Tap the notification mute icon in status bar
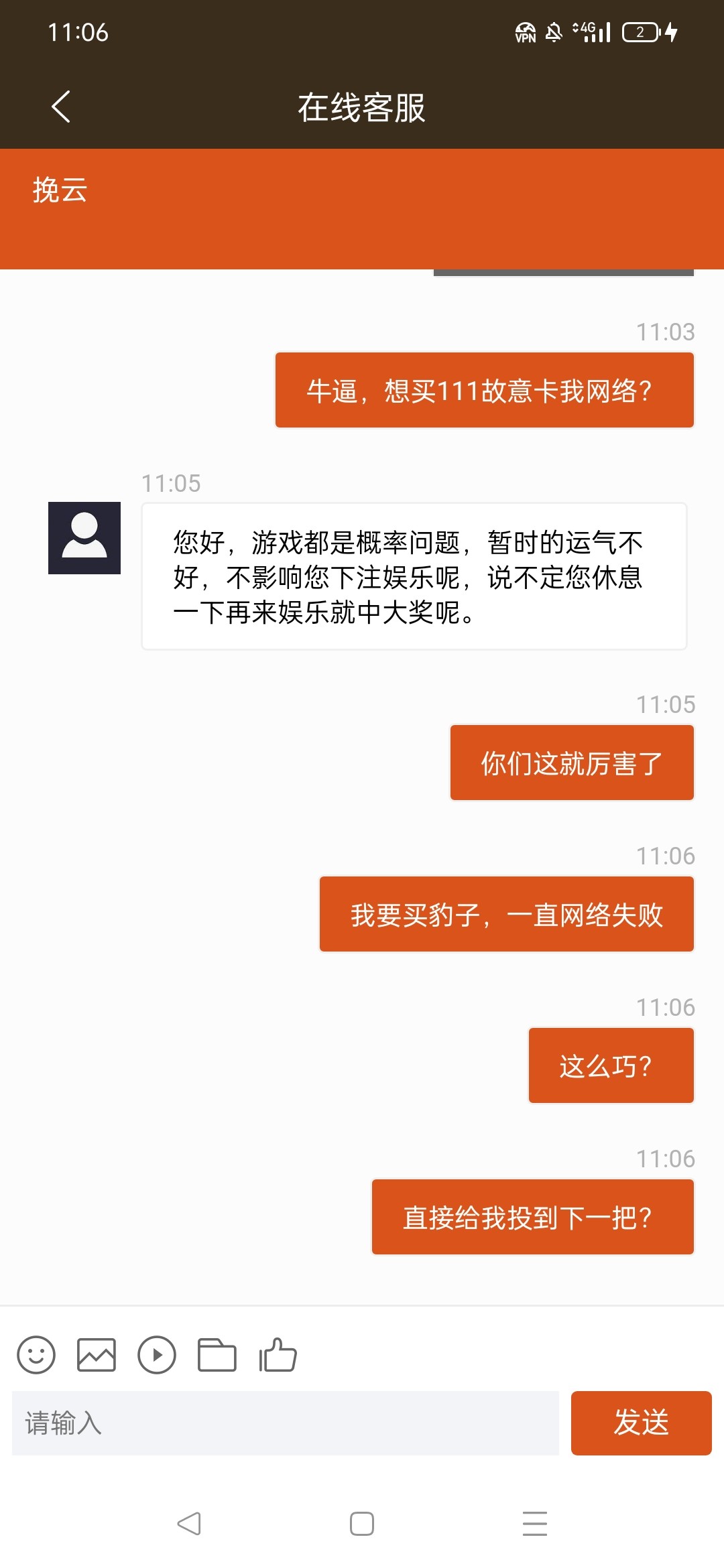 [x=554, y=34]
